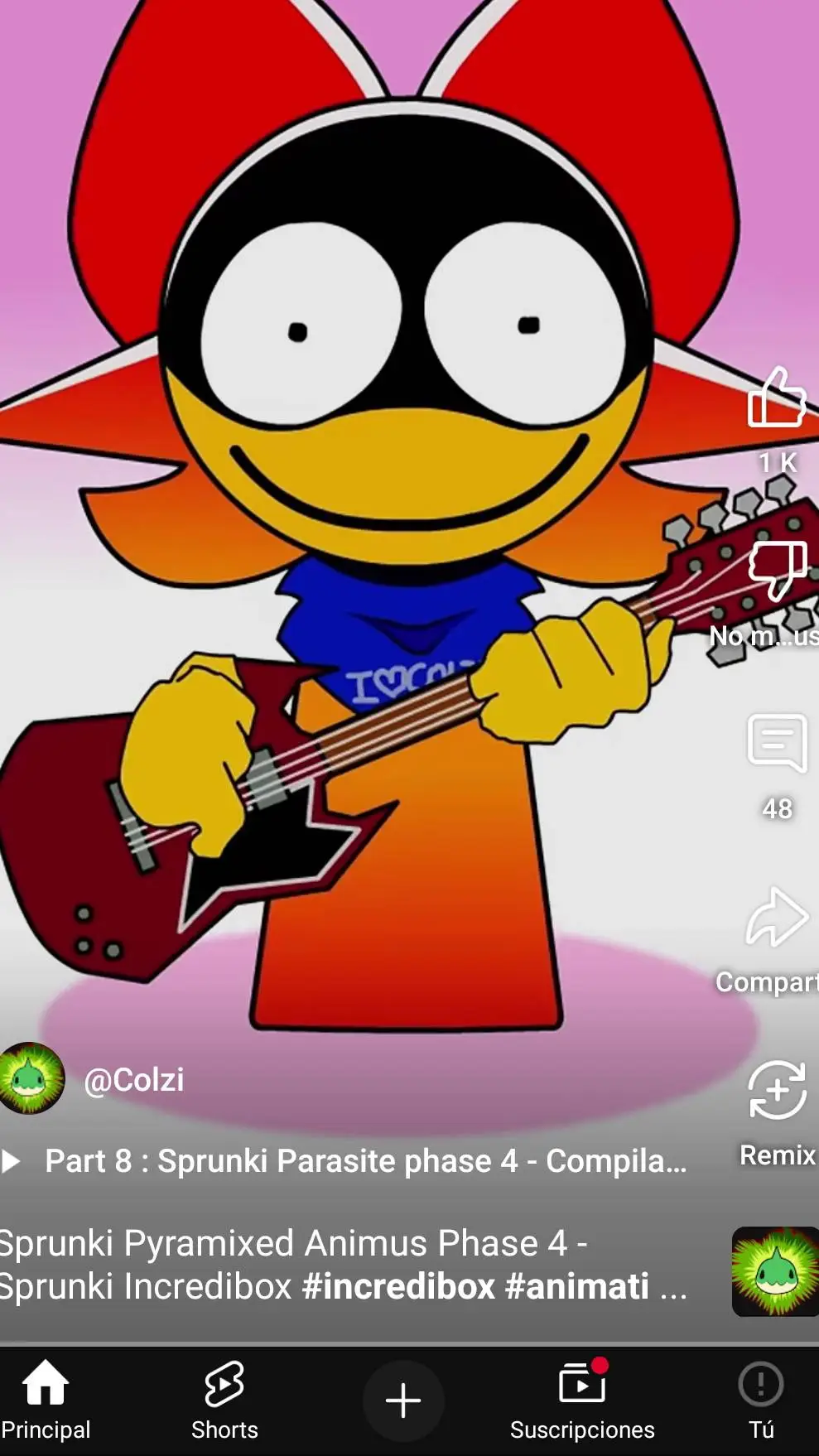819x1456 pixels.
Task: Open the Suscripciones tab
Action: coord(582,1401)
